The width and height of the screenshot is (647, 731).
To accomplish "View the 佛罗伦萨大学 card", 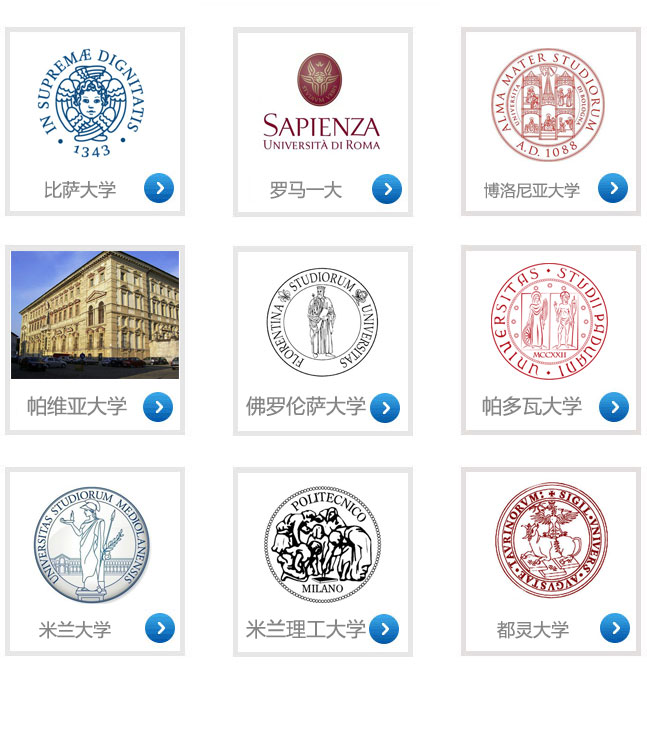I will (322, 340).
